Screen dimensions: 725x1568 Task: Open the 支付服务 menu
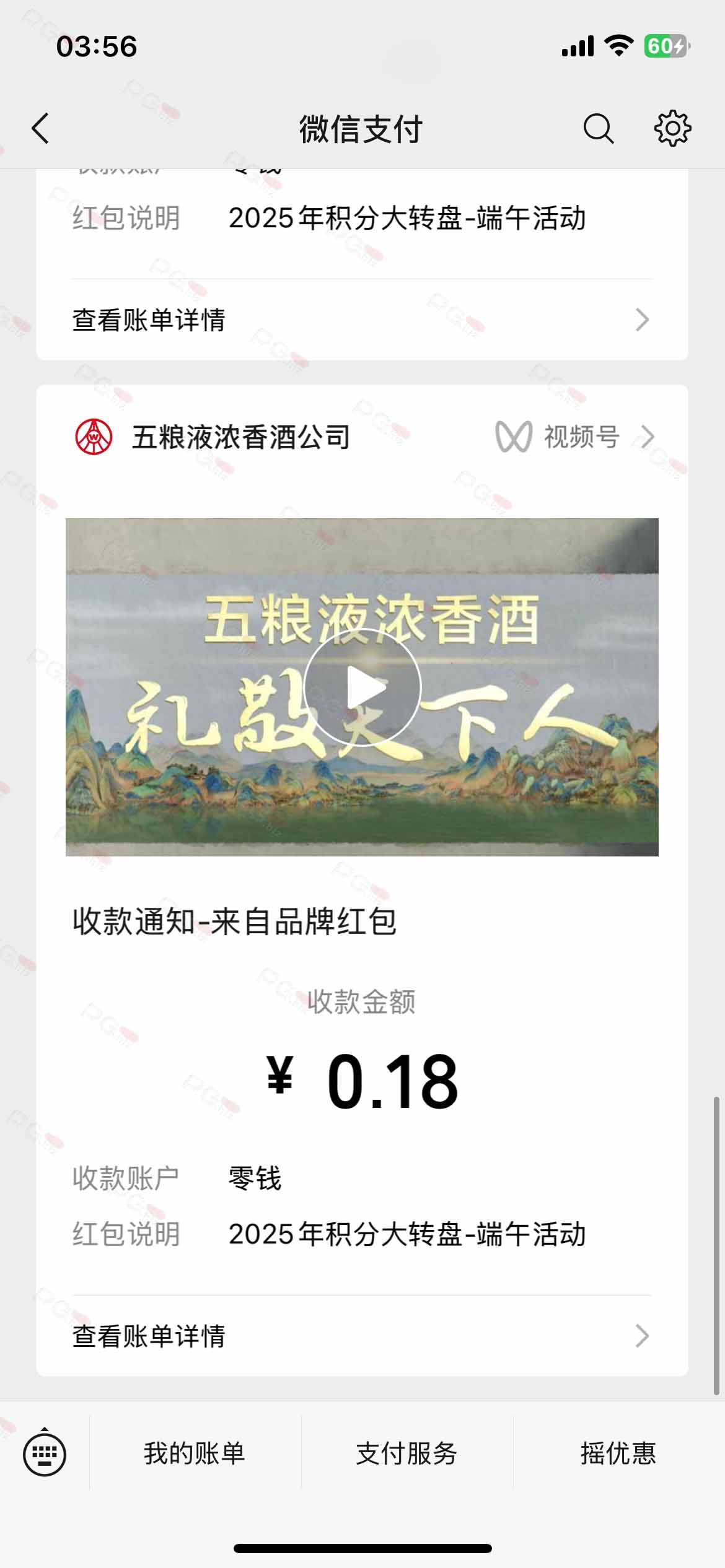[x=406, y=1453]
